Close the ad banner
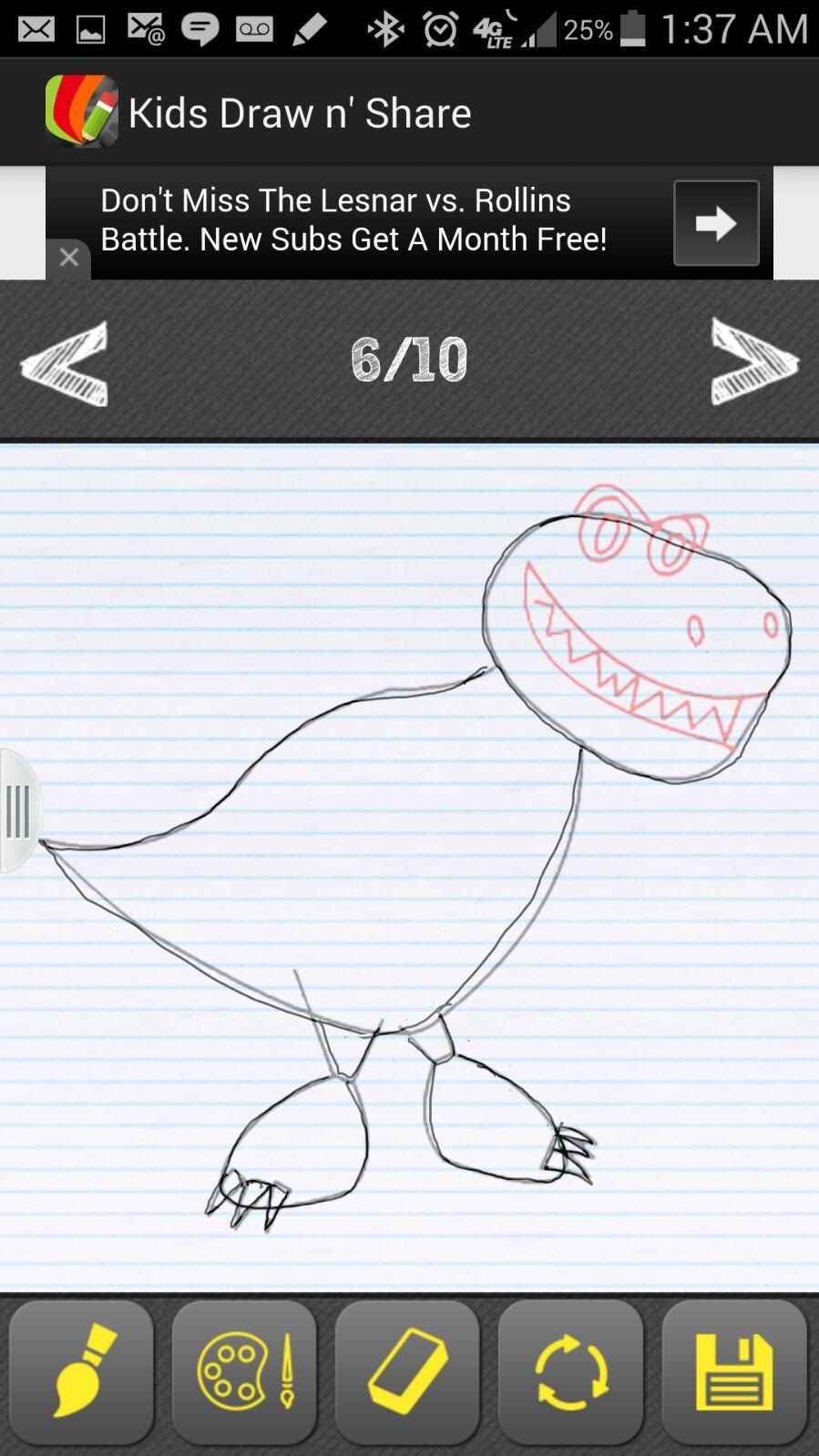This screenshot has width=819, height=1456. (68, 258)
